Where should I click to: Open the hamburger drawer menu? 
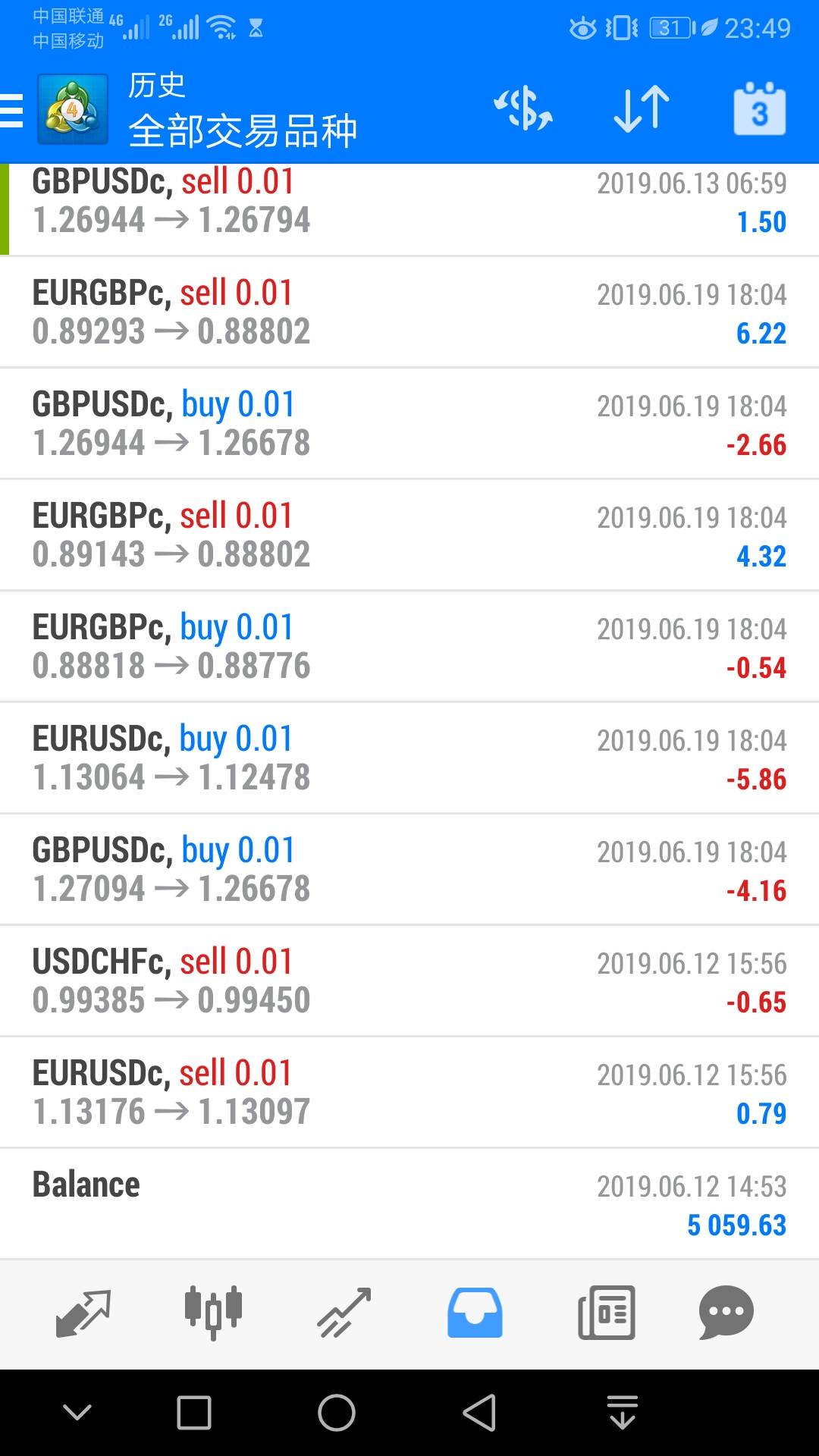pyautogui.click(x=12, y=111)
